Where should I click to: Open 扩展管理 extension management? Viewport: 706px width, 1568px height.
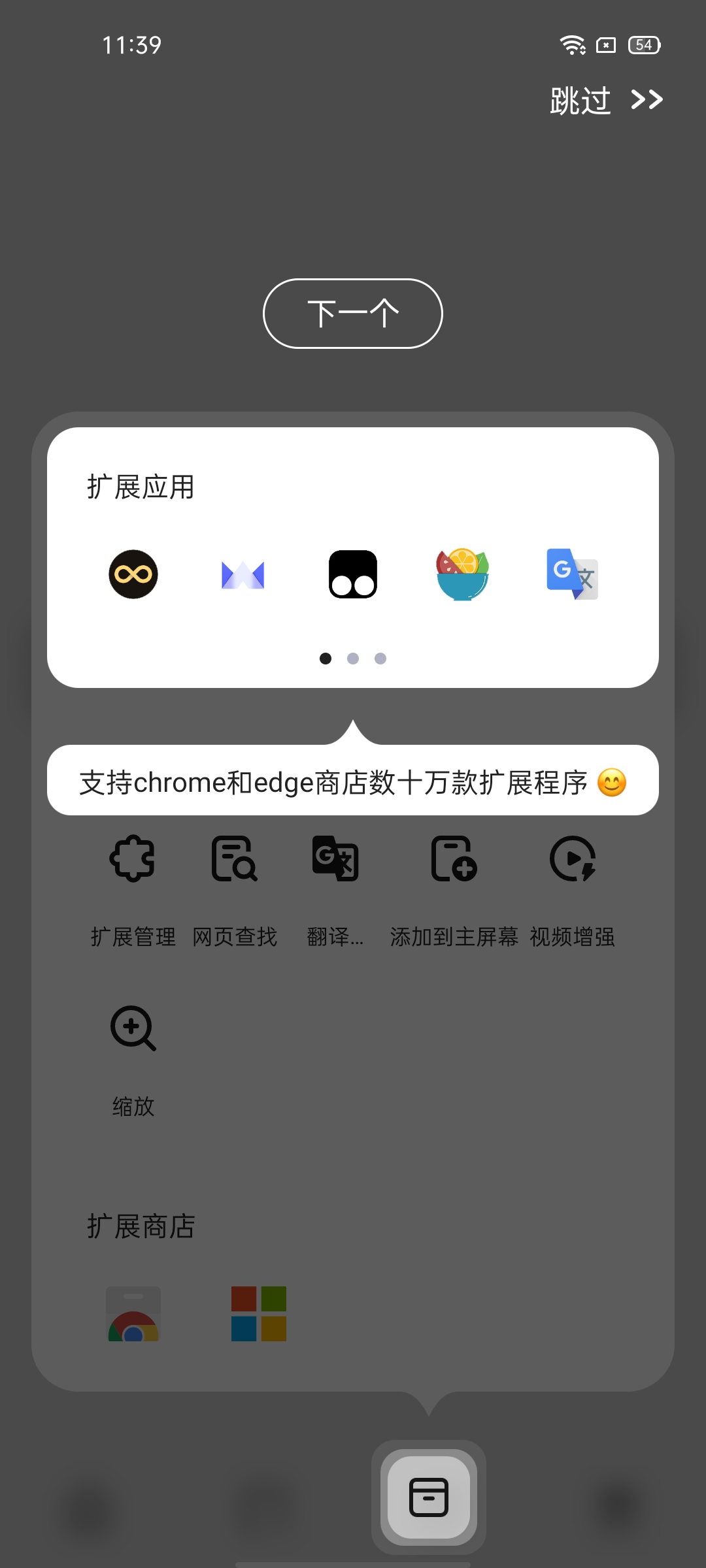(x=133, y=889)
